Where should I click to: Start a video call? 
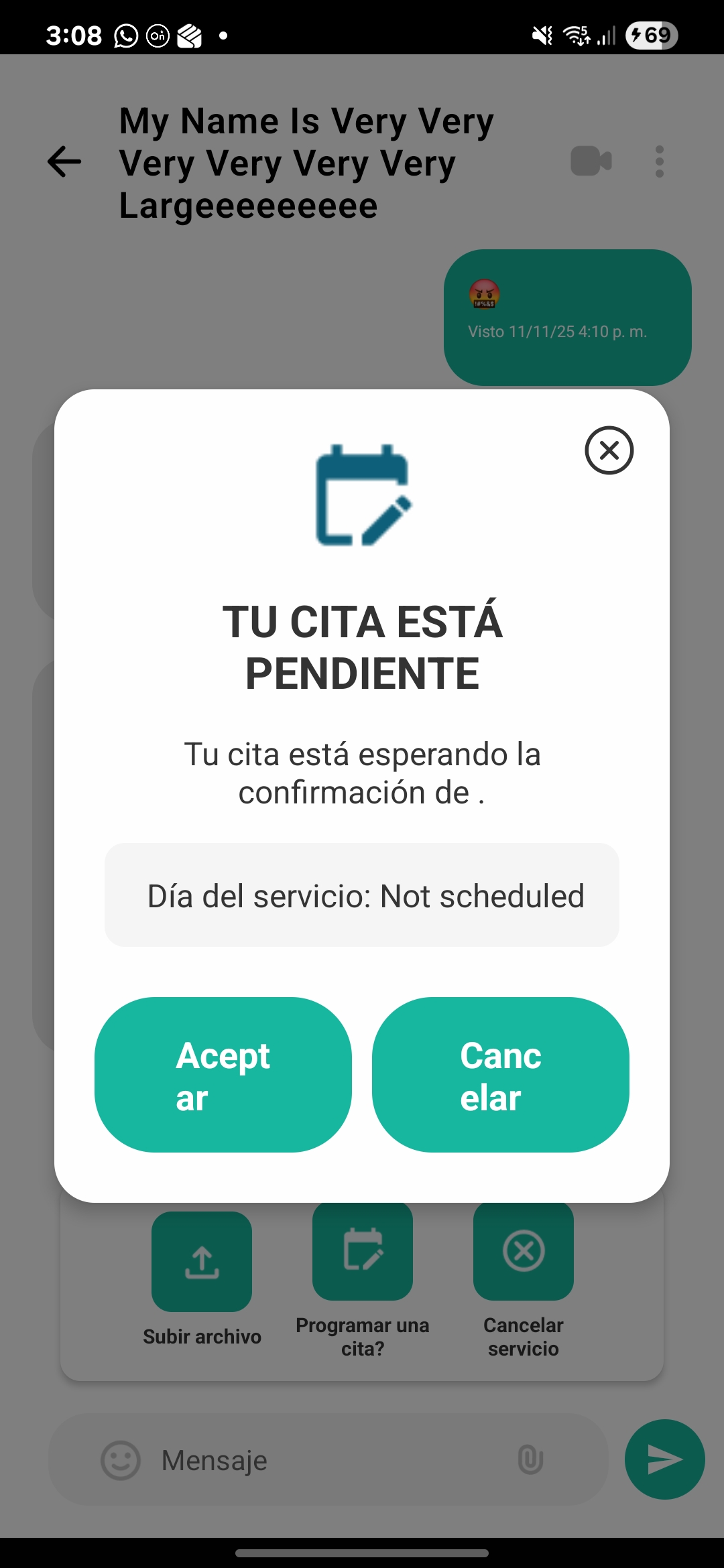tap(591, 161)
